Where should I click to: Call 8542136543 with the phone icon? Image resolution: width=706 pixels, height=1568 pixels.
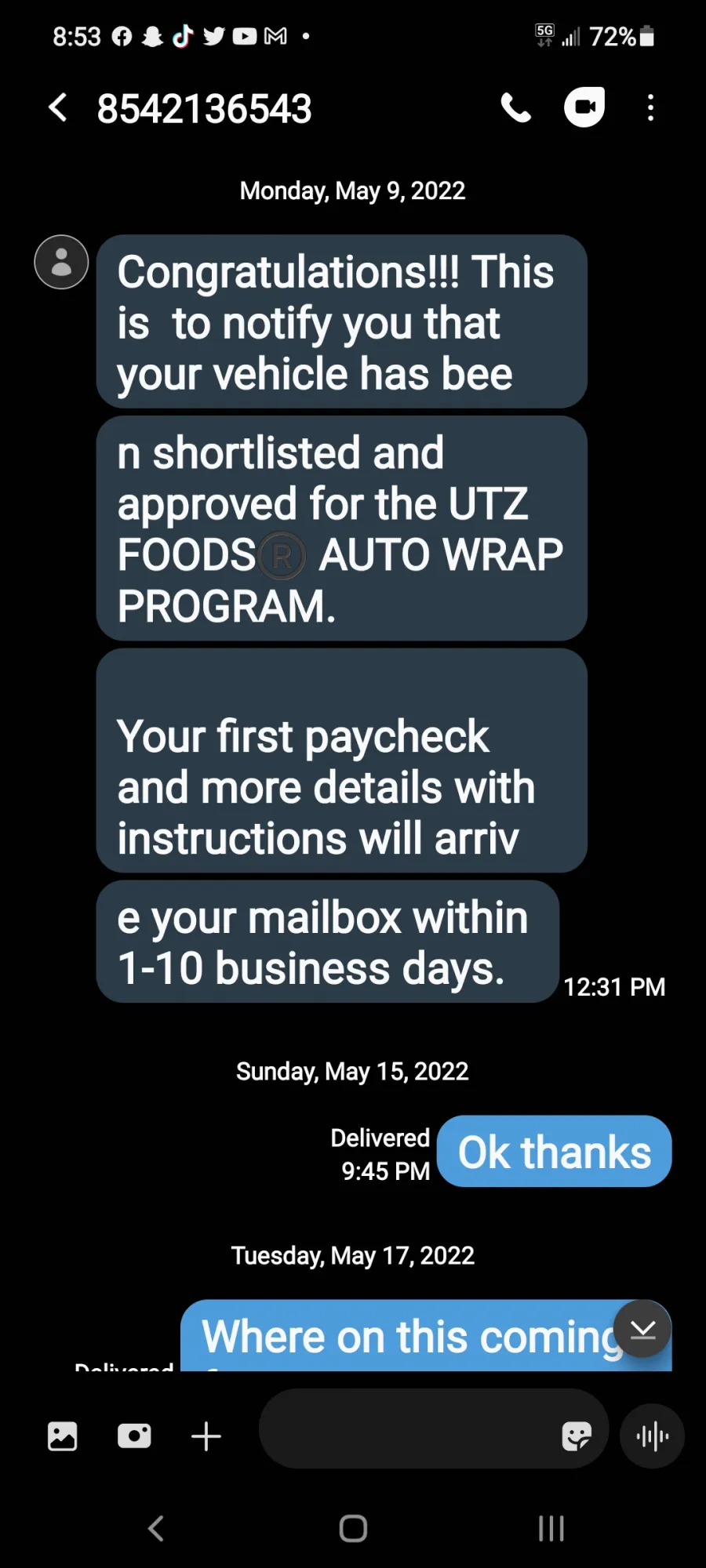(x=516, y=108)
